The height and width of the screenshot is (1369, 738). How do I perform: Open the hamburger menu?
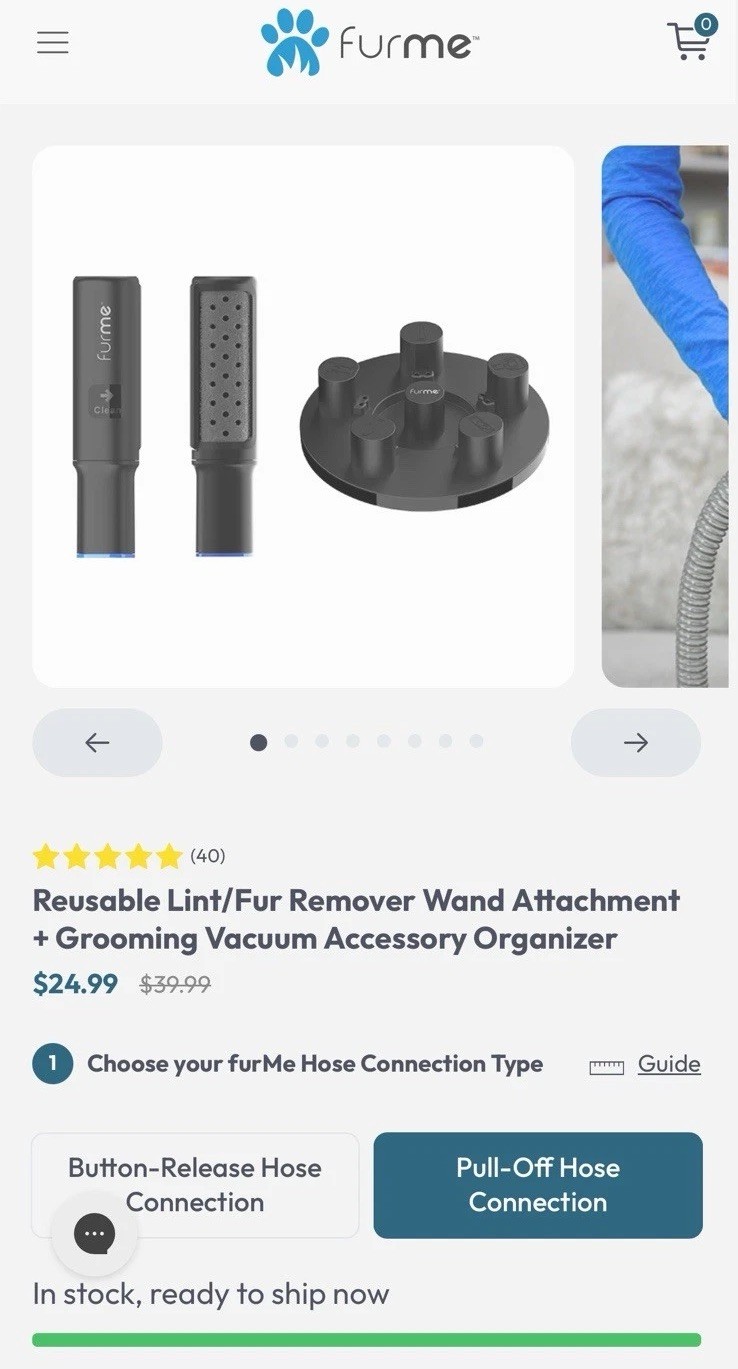[52, 43]
